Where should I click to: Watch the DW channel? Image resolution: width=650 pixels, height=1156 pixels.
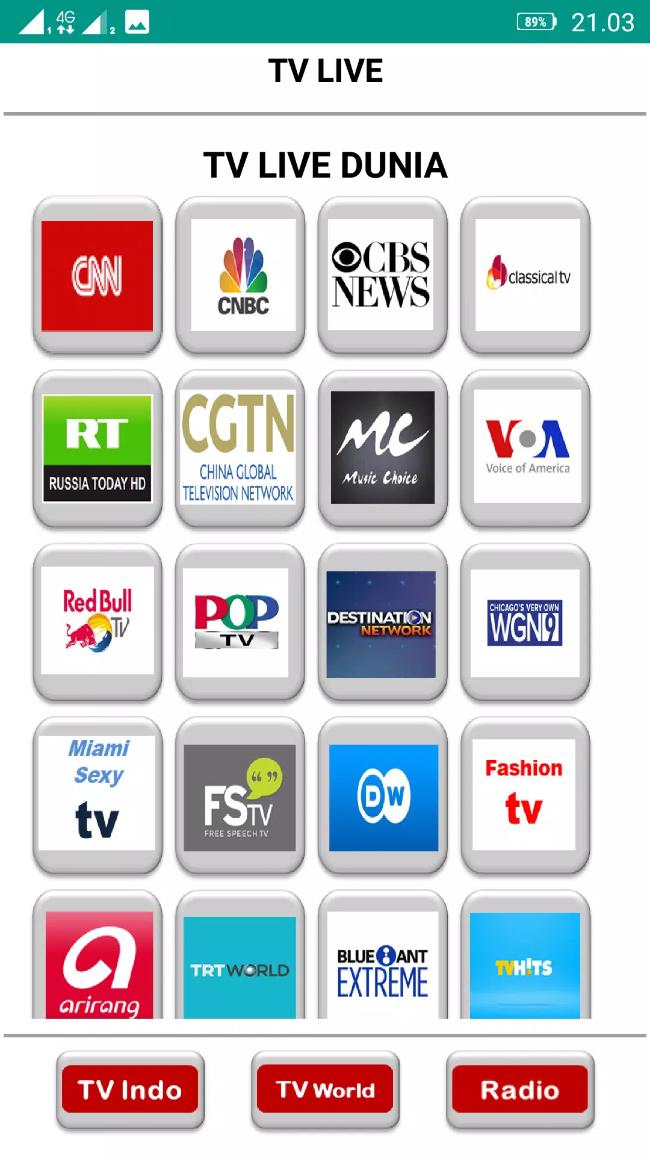click(x=382, y=795)
